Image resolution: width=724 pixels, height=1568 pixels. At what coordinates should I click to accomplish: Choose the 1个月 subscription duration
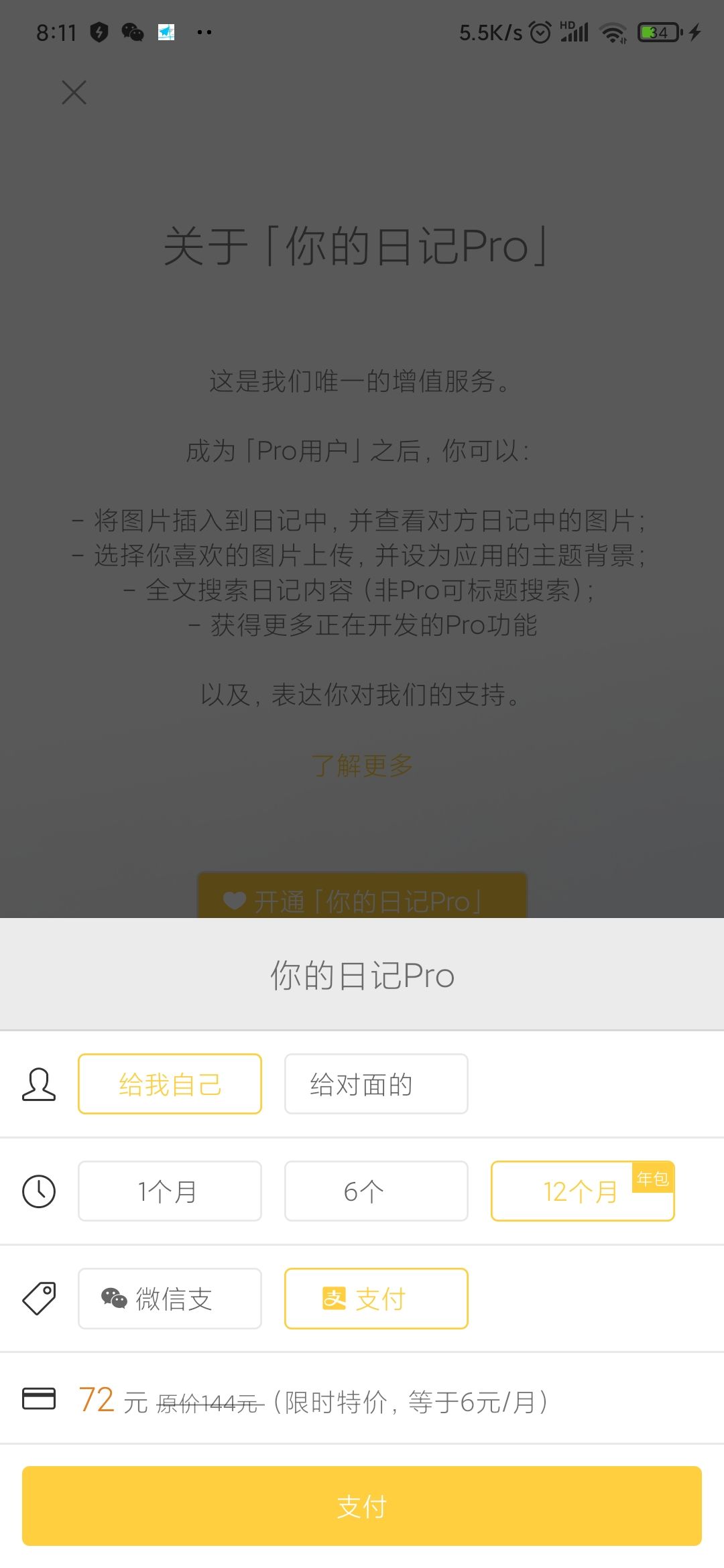[x=170, y=1191]
